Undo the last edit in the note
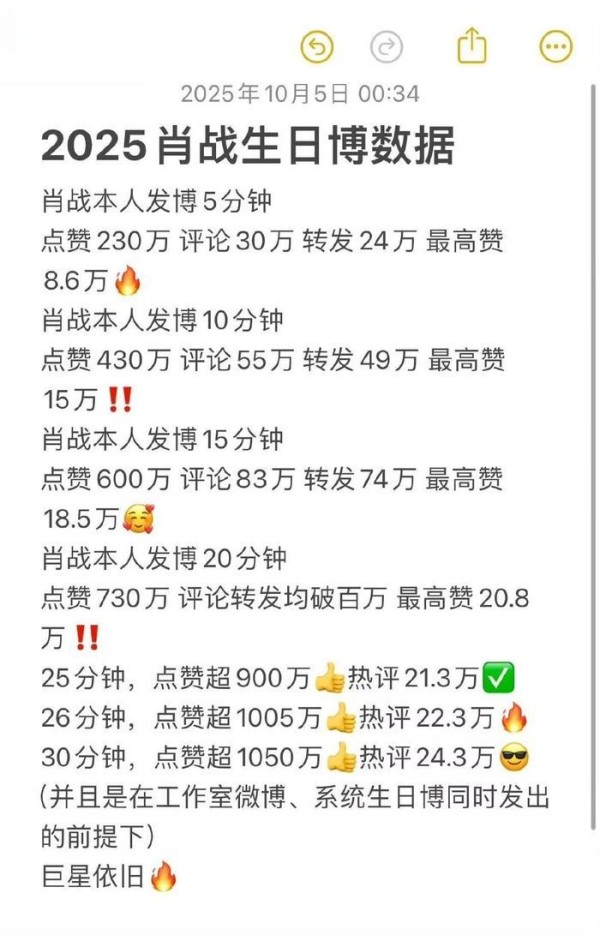This screenshot has height=935, width=600. [x=316, y=45]
